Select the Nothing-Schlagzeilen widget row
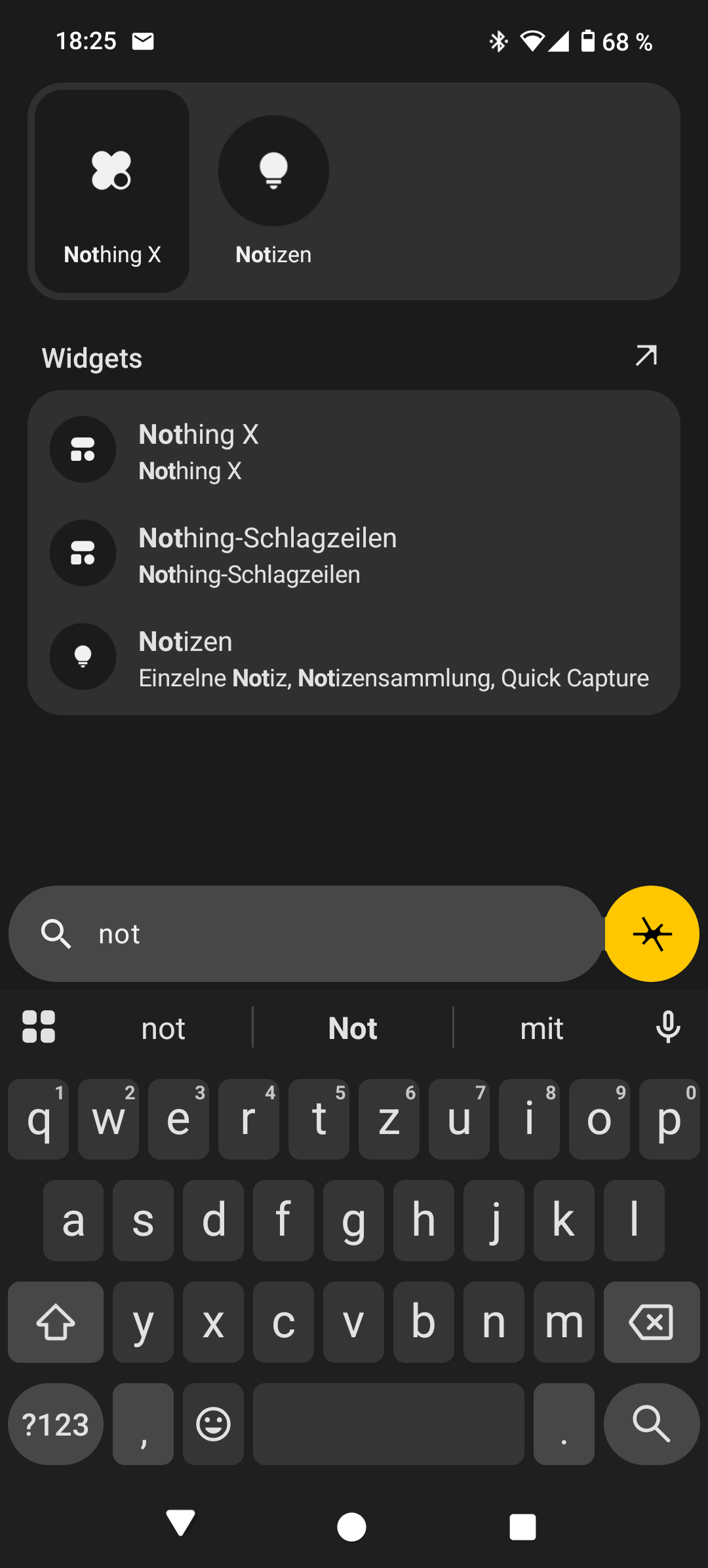The width and height of the screenshot is (708, 1568). [354, 553]
